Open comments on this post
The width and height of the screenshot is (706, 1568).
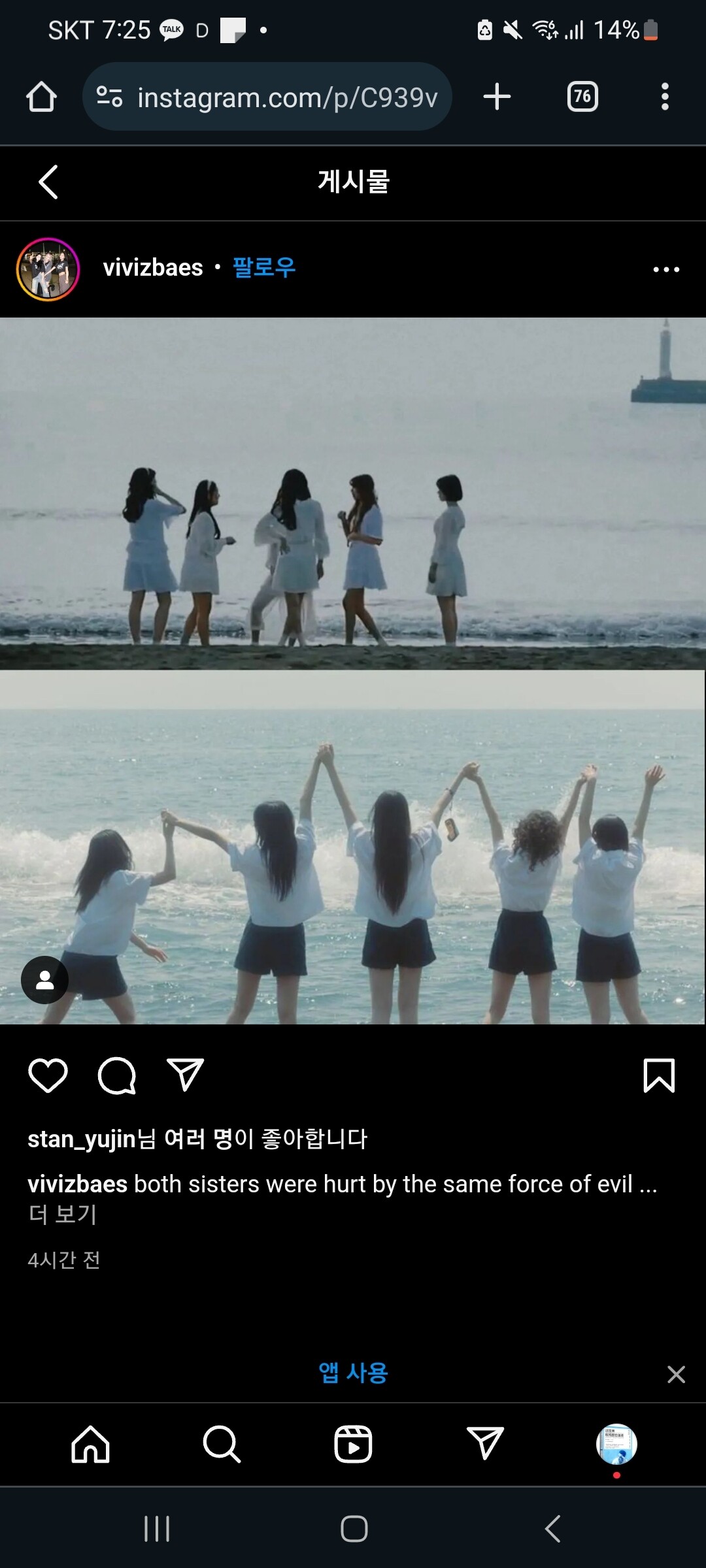click(117, 1075)
